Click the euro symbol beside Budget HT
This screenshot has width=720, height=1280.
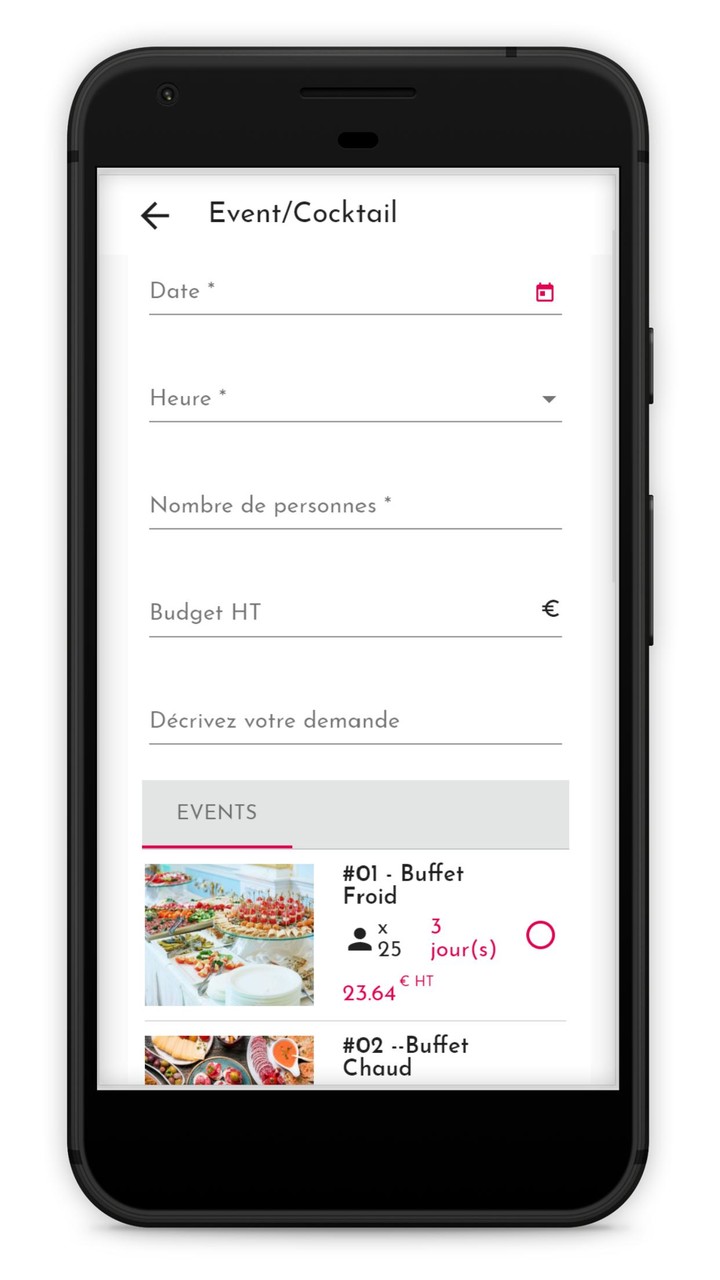[550, 608]
